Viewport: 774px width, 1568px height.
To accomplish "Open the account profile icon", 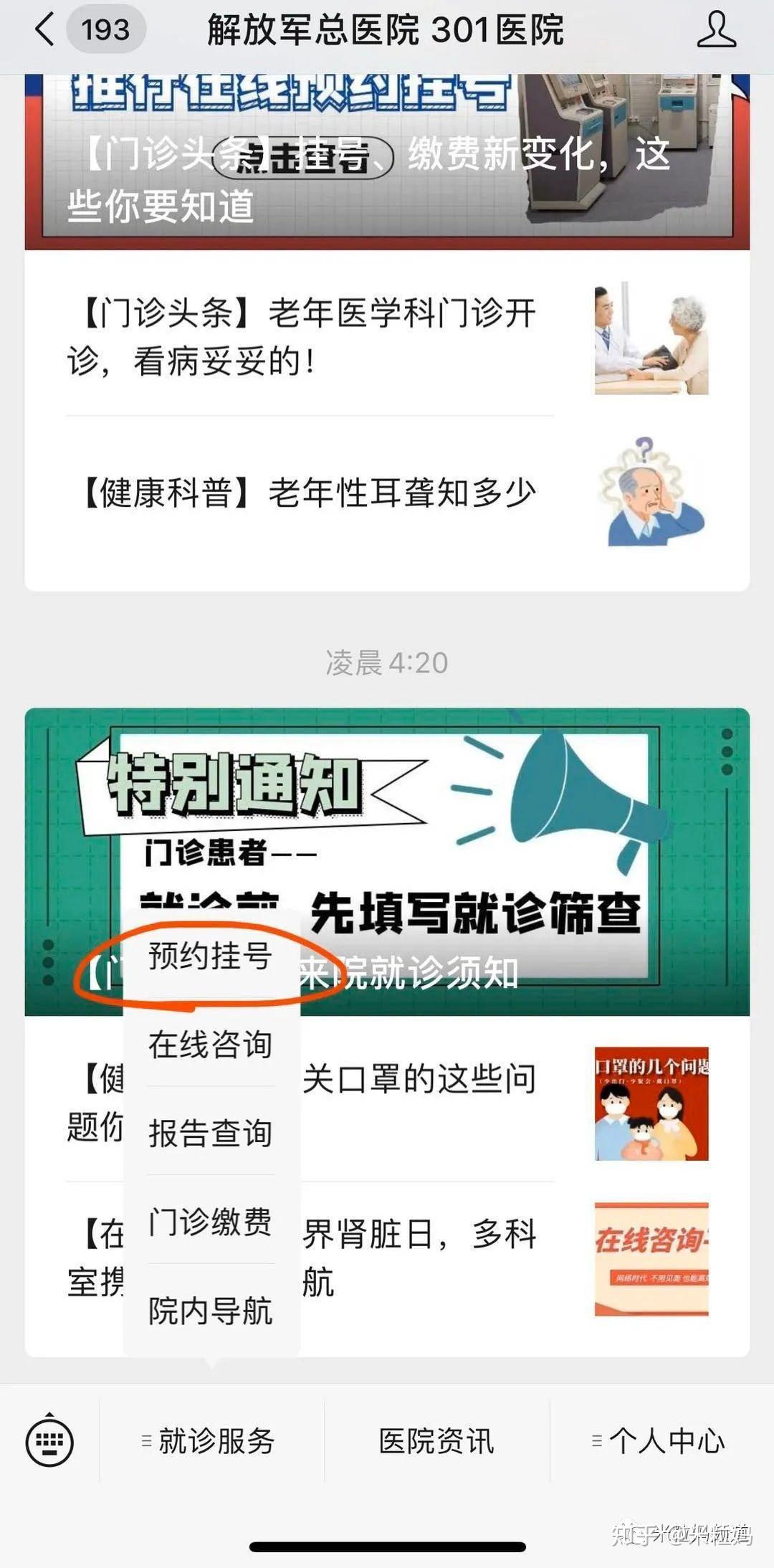I will tap(716, 30).
